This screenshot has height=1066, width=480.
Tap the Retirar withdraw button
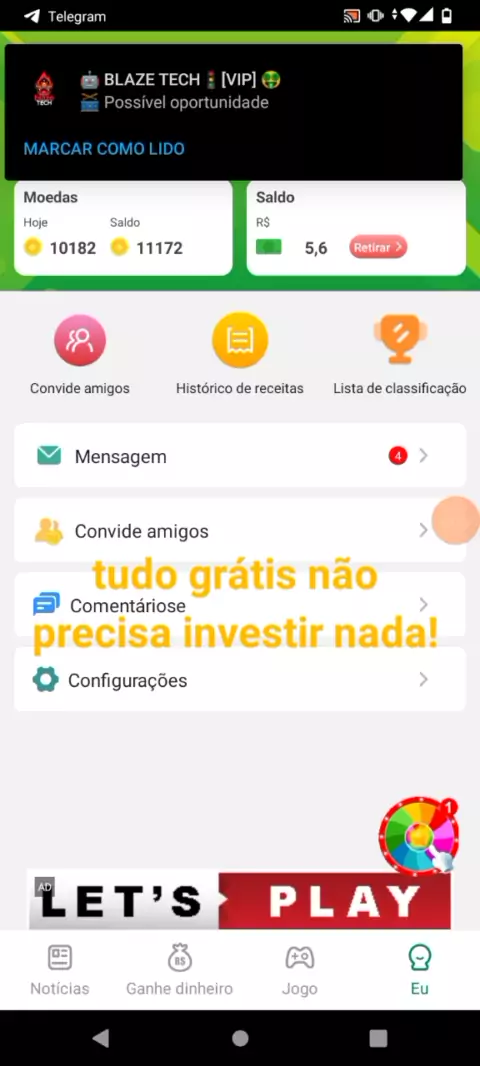[378, 247]
